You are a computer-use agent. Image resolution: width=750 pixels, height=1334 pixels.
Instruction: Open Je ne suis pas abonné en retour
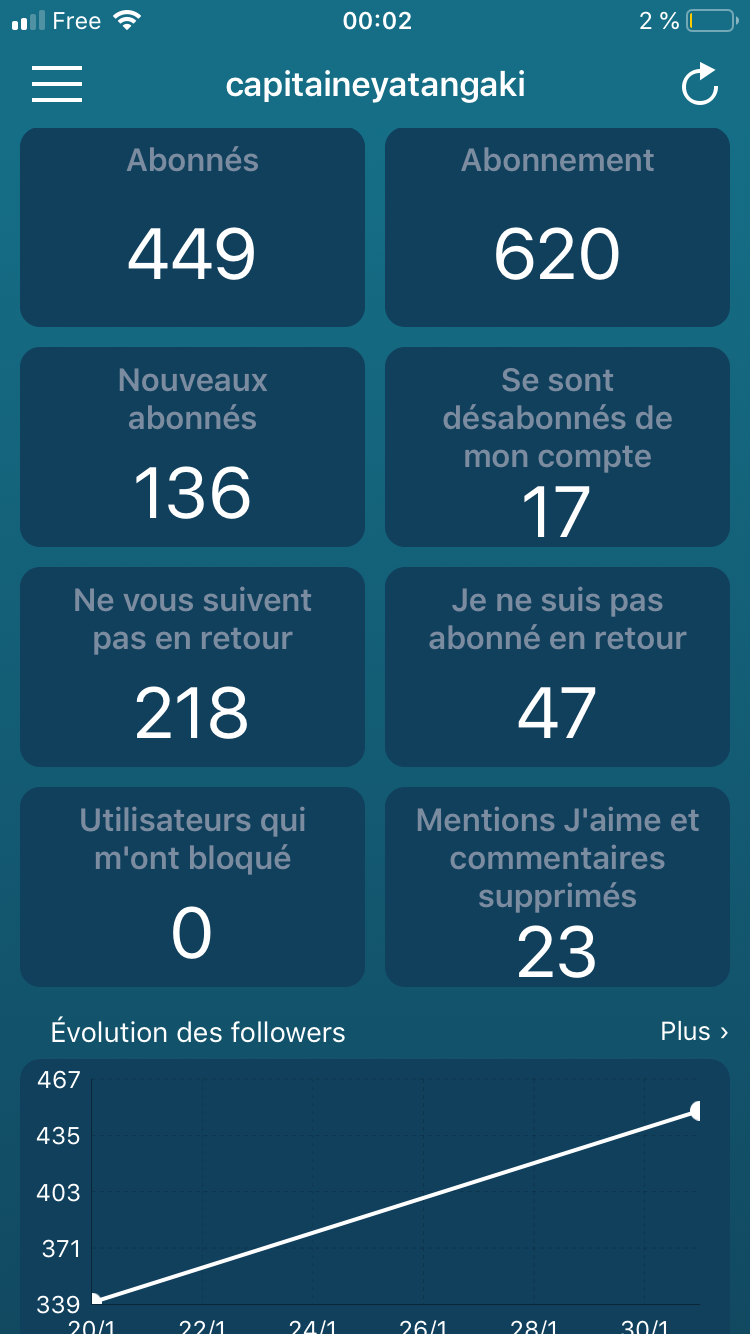557,667
